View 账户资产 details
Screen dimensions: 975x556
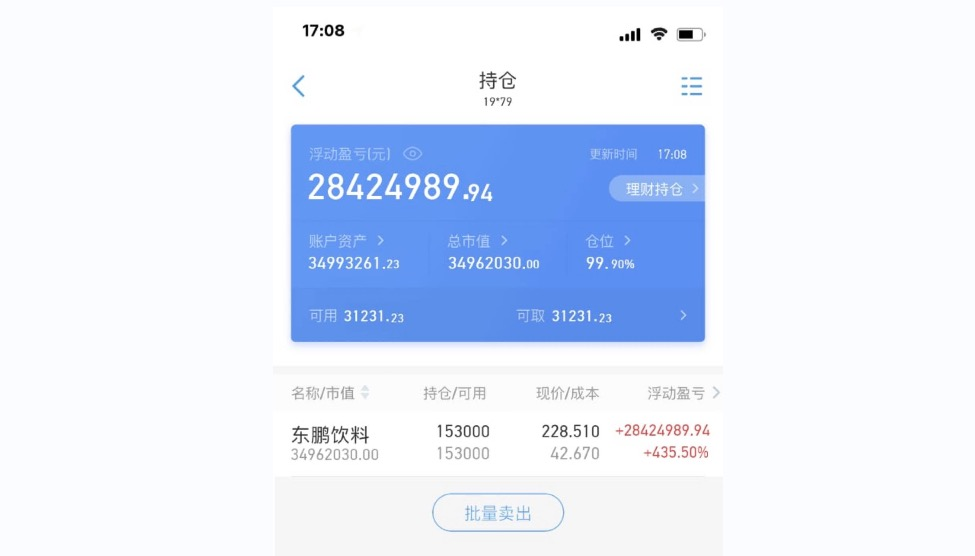pyautogui.click(x=347, y=241)
